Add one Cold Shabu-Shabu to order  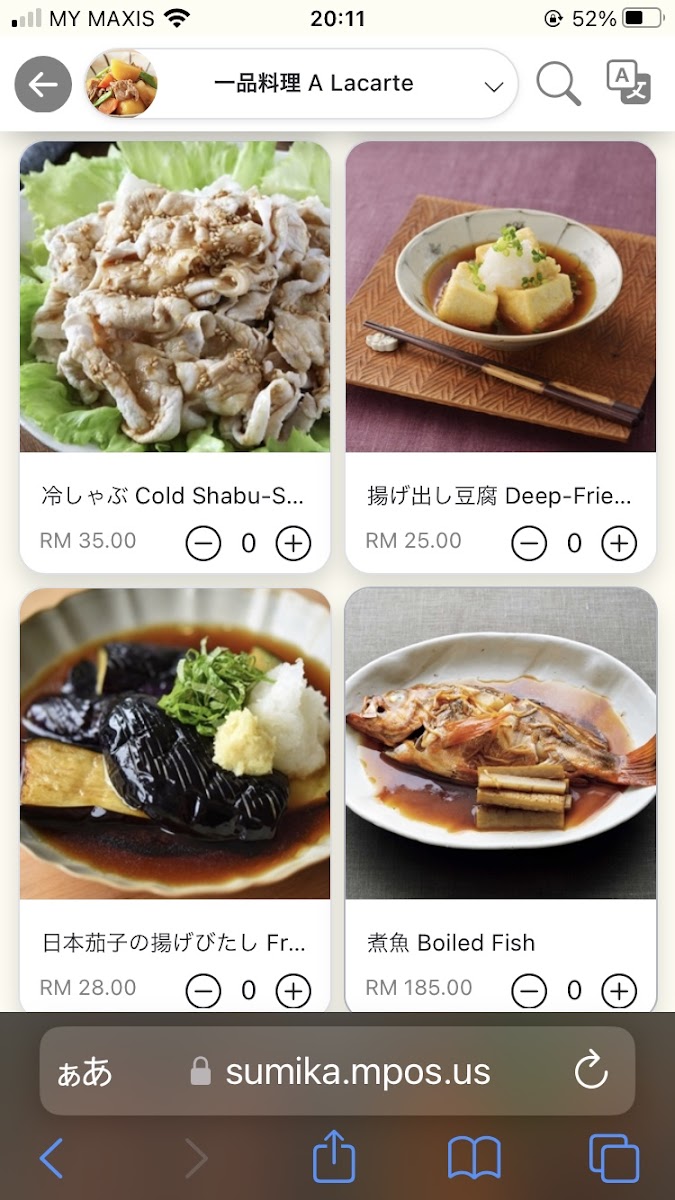pos(293,543)
